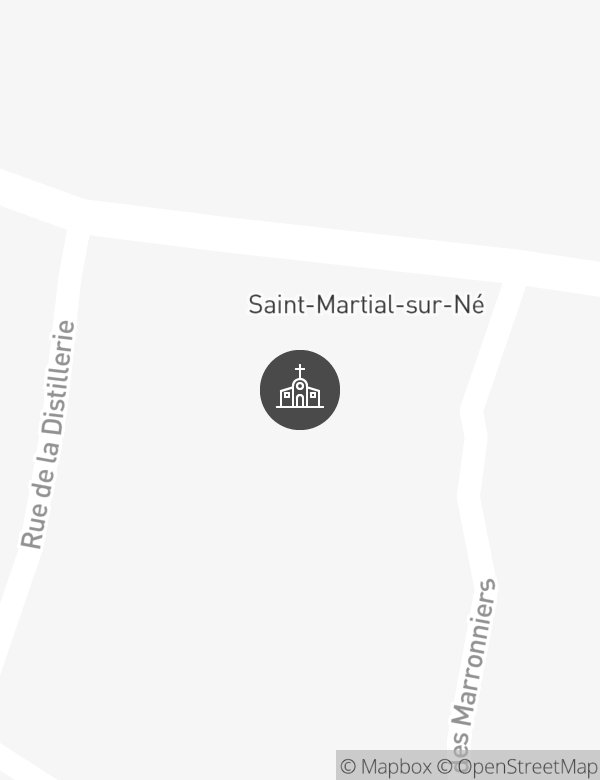Tap the church marker for Saint-Martial-sur-Né
The image size is (600, 780).
(300, 390)
